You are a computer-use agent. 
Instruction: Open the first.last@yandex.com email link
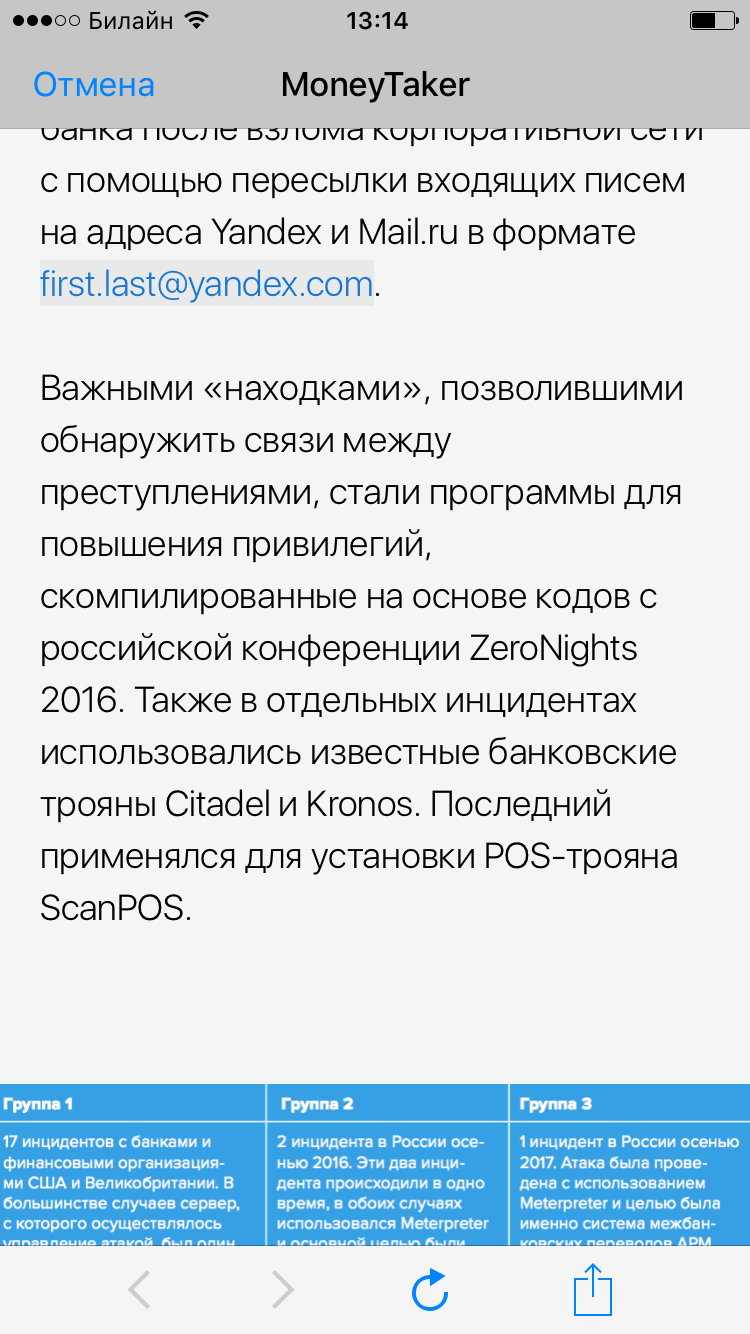pos(207,284)
